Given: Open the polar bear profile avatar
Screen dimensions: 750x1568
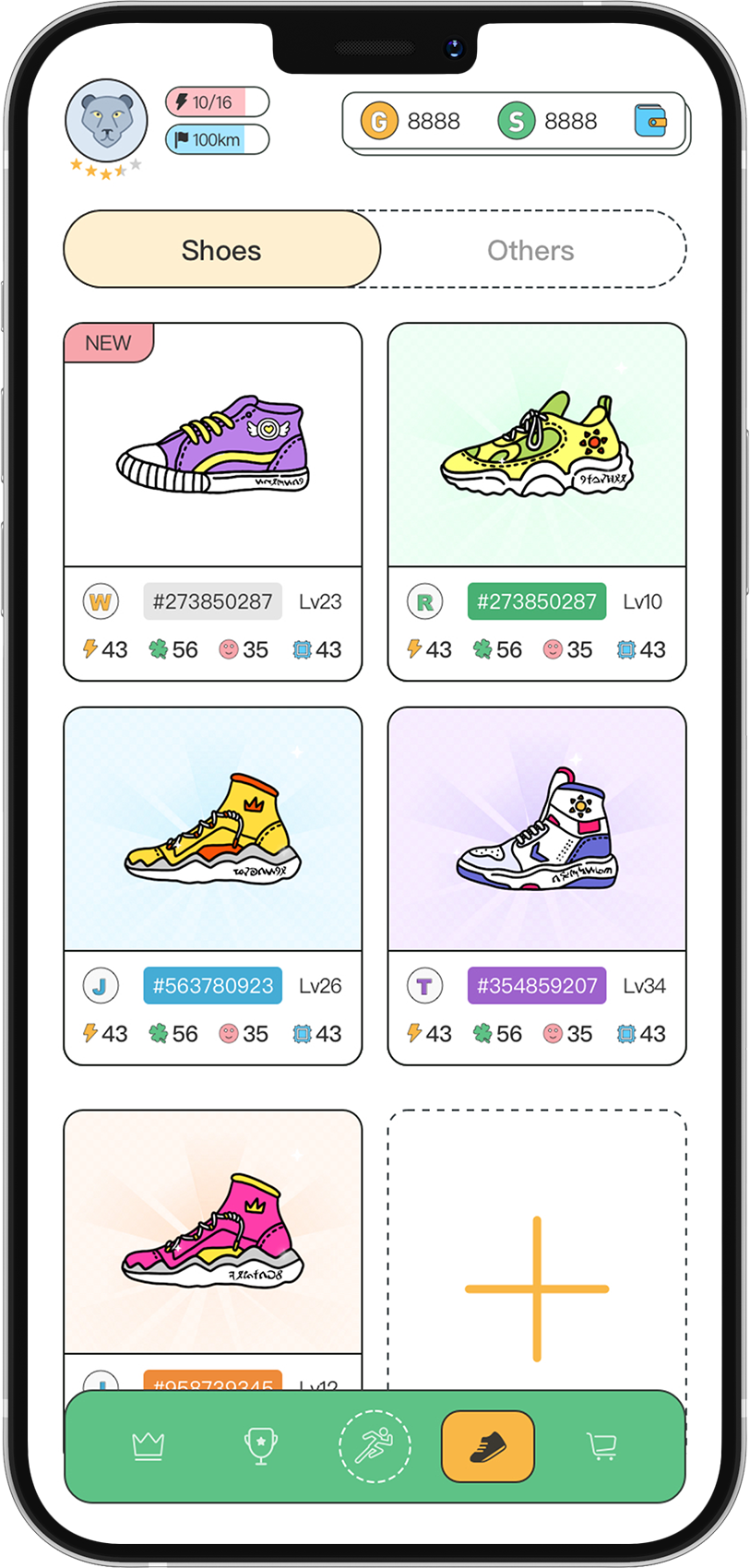Looking at the screenshot, I should coord(106,121).
